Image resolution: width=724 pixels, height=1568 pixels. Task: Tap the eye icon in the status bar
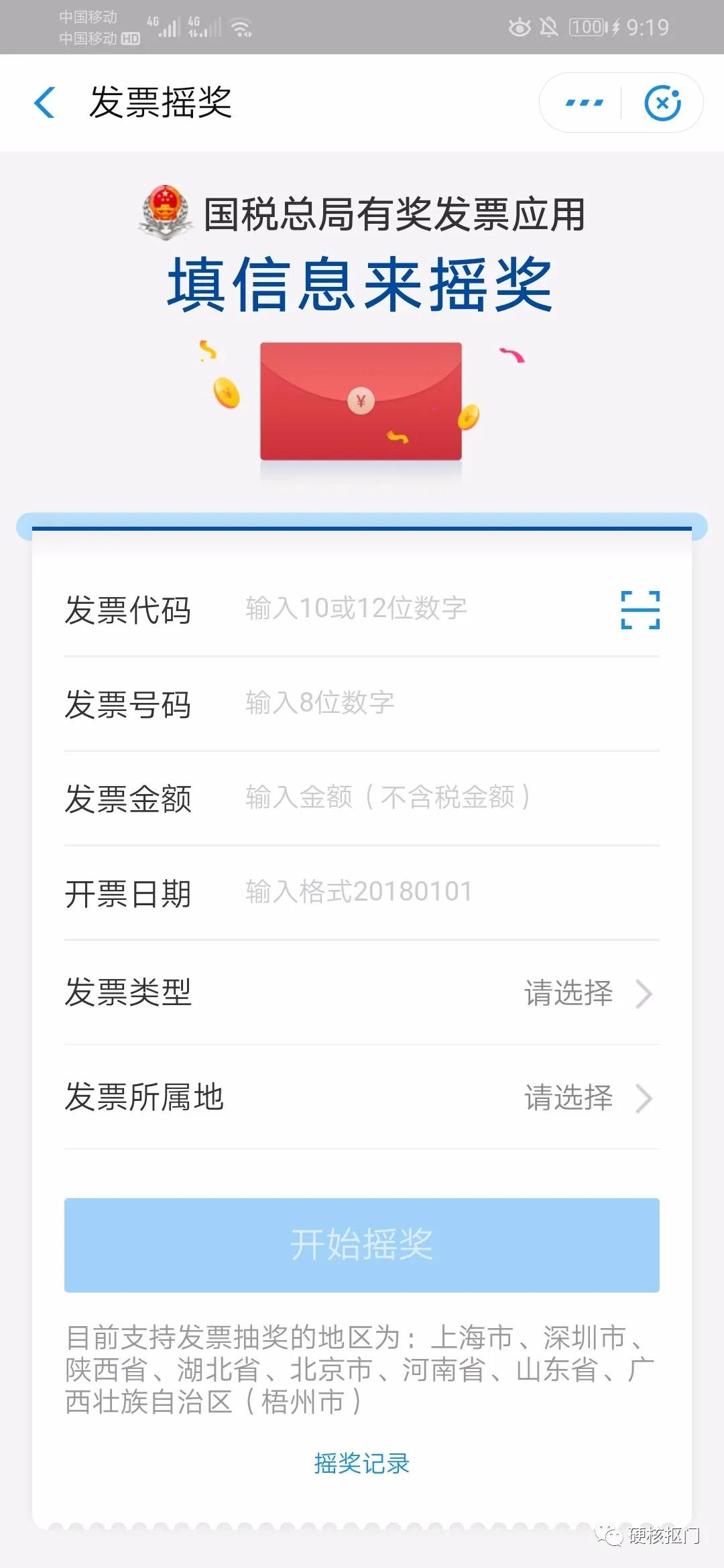pyautogui.click(x=518, y=27)
